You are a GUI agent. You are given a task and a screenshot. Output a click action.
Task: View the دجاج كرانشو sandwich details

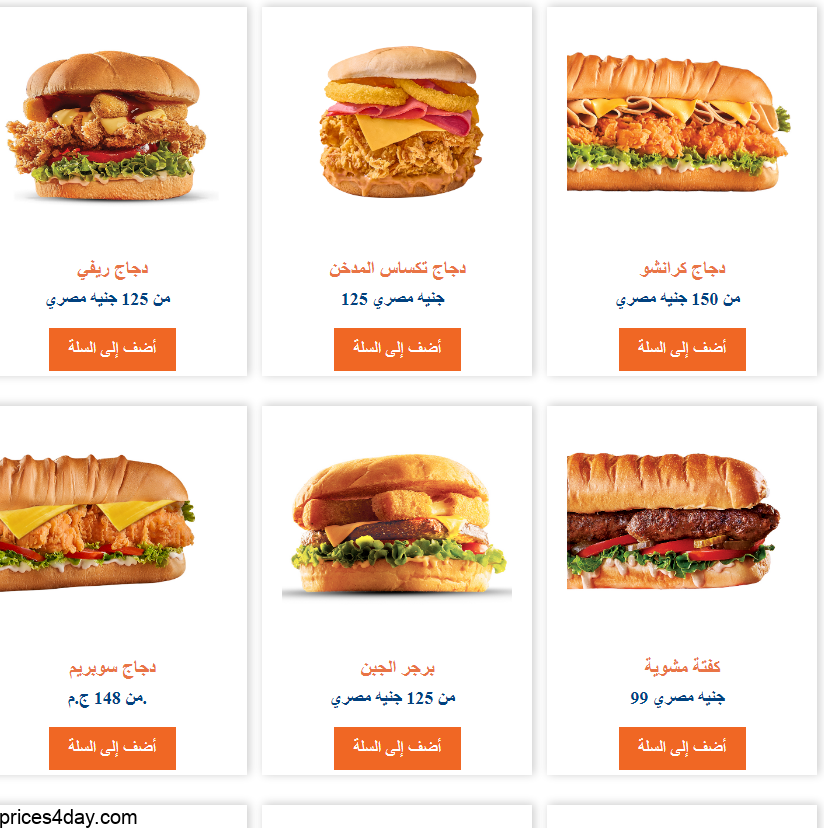point(682,268)
